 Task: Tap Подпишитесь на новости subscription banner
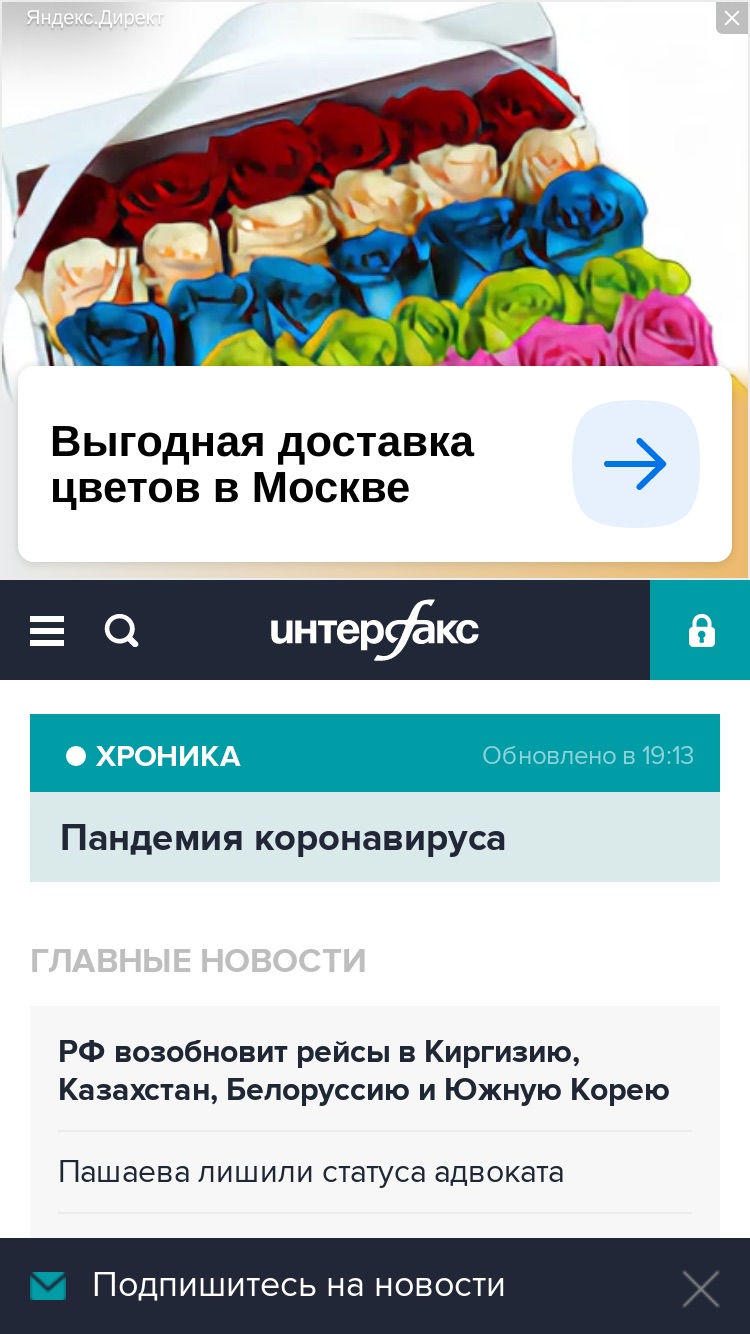pos(298,1285)
